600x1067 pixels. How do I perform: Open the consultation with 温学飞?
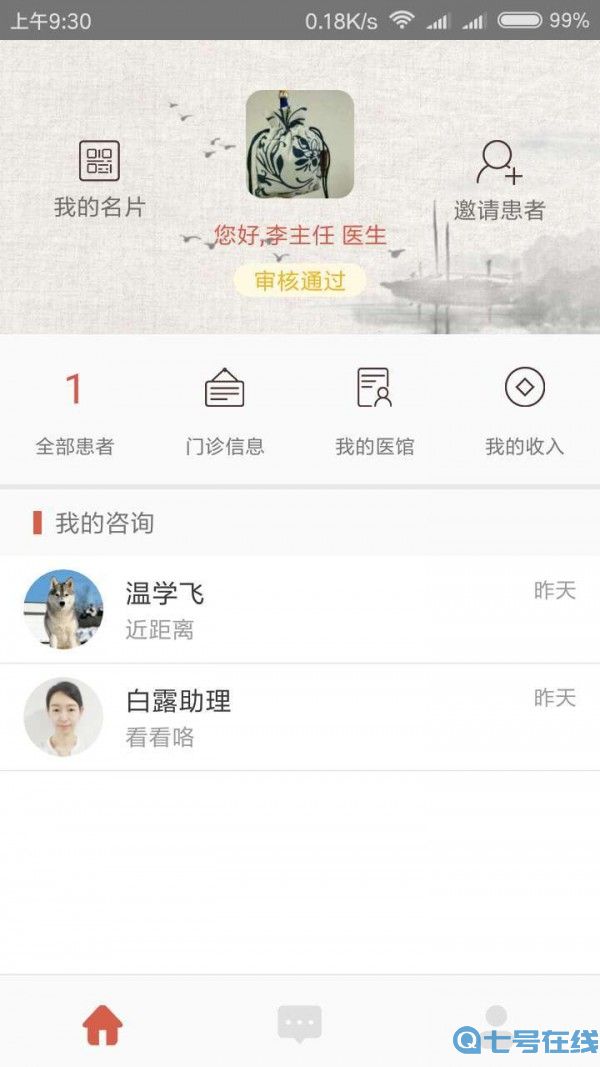[x=300, y=610]
